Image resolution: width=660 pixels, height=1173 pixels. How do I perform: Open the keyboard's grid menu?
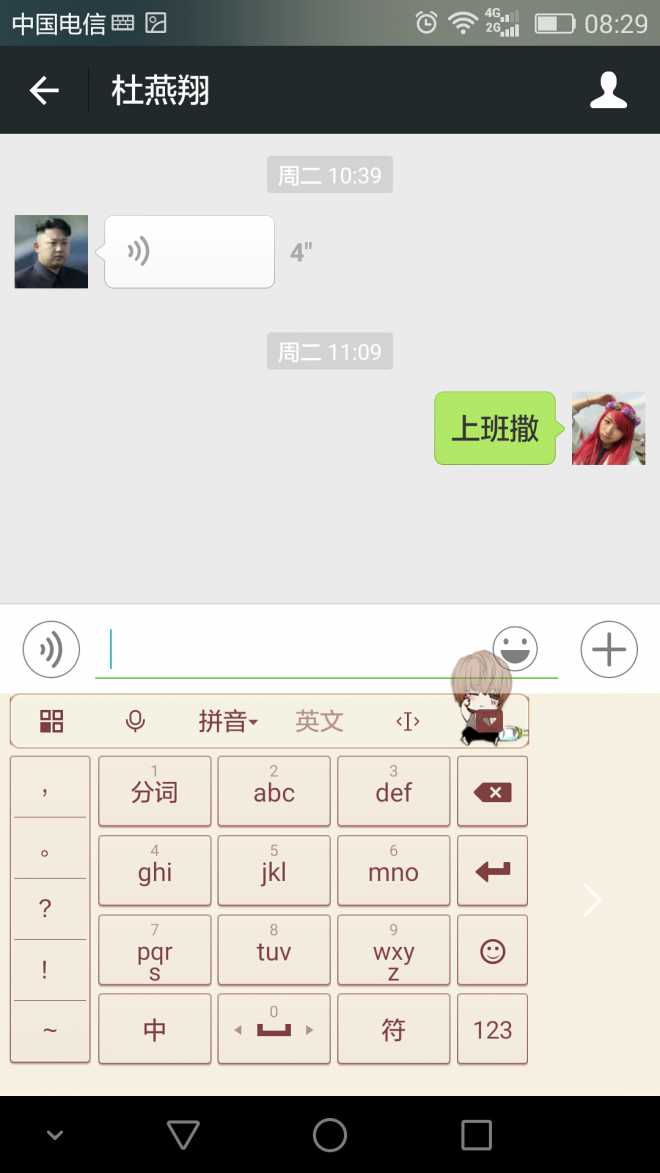[51, 721]
